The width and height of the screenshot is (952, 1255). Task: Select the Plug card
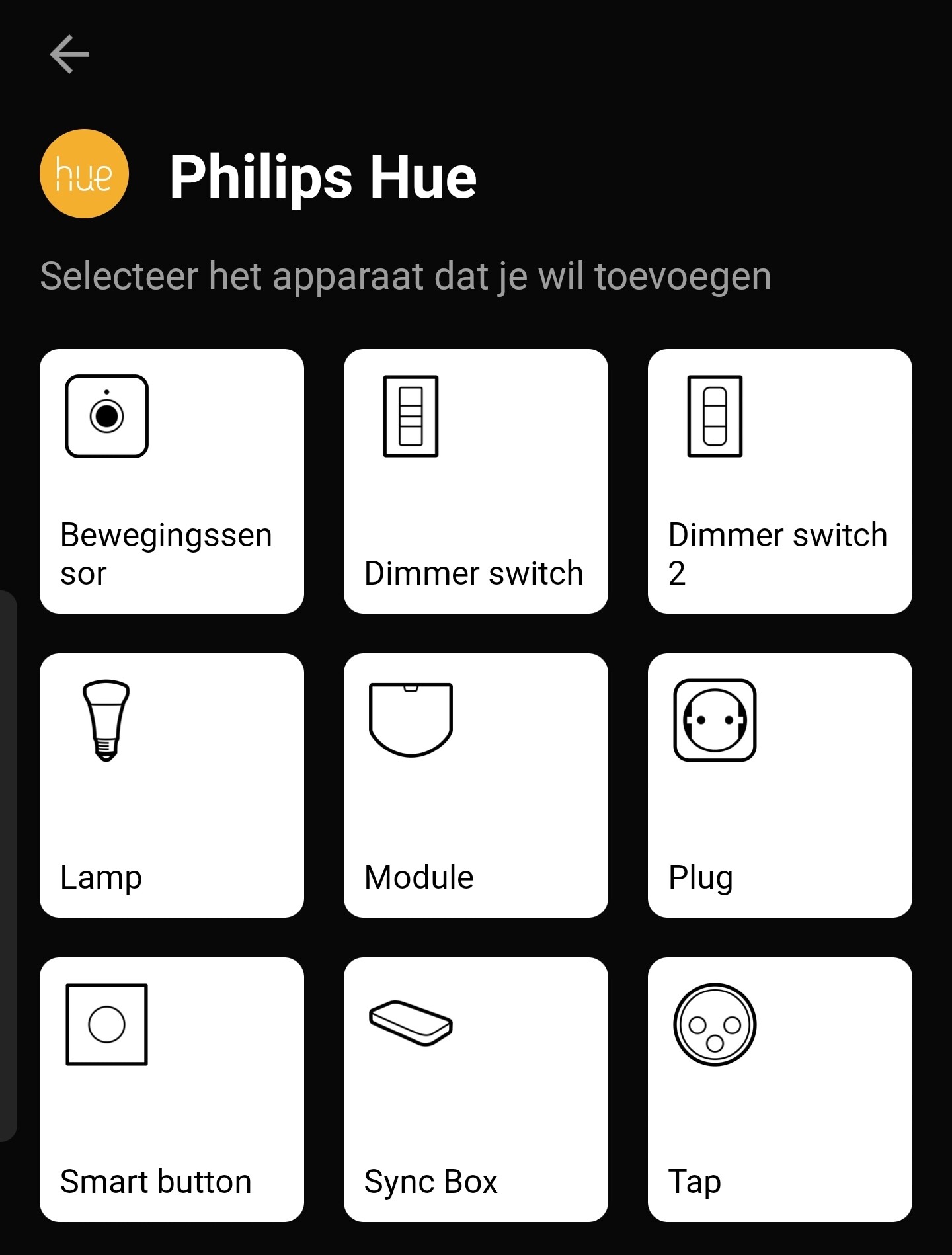coord(780,786)
